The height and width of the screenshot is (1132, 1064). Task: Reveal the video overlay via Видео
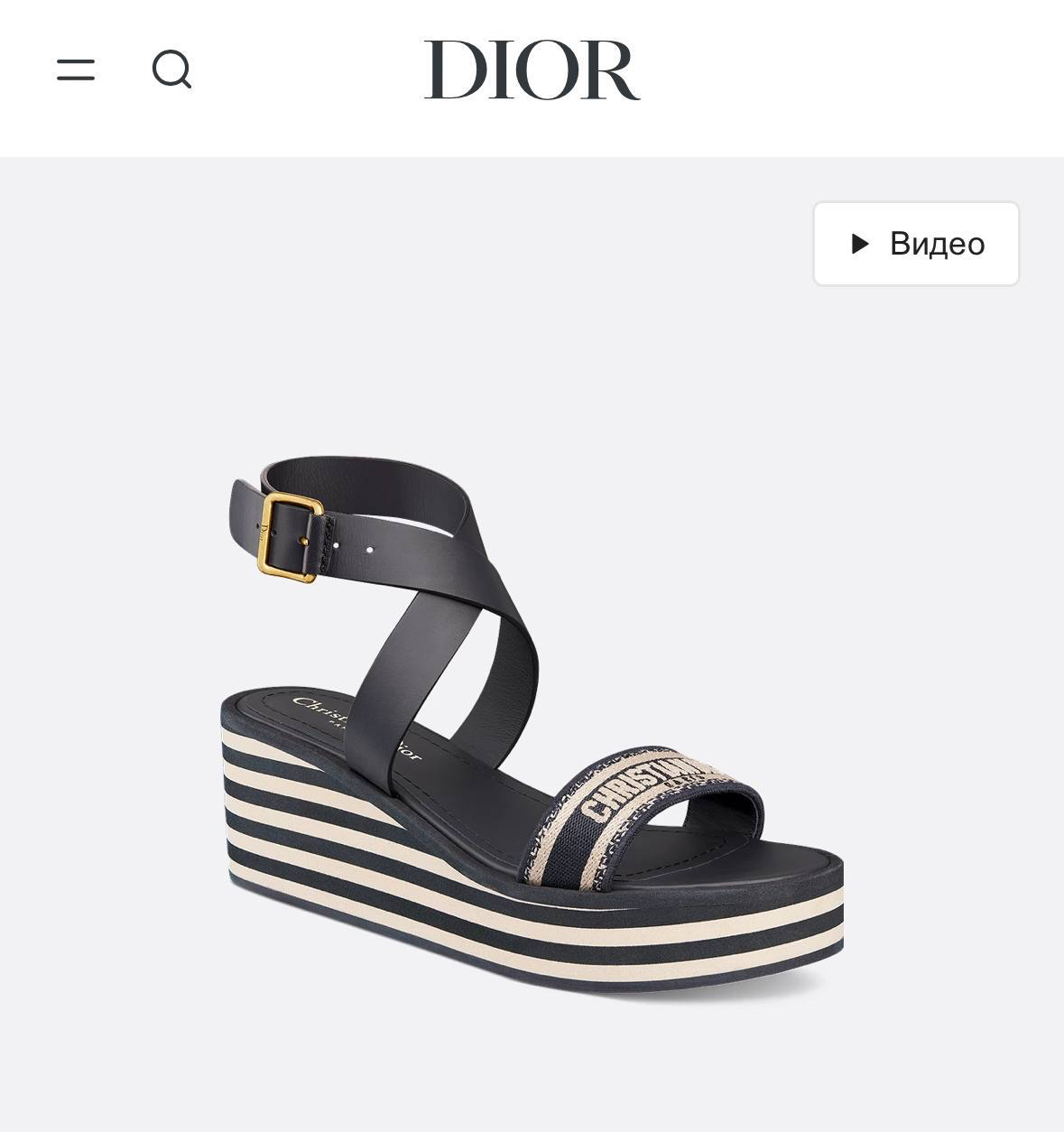[x=915, y=243]
